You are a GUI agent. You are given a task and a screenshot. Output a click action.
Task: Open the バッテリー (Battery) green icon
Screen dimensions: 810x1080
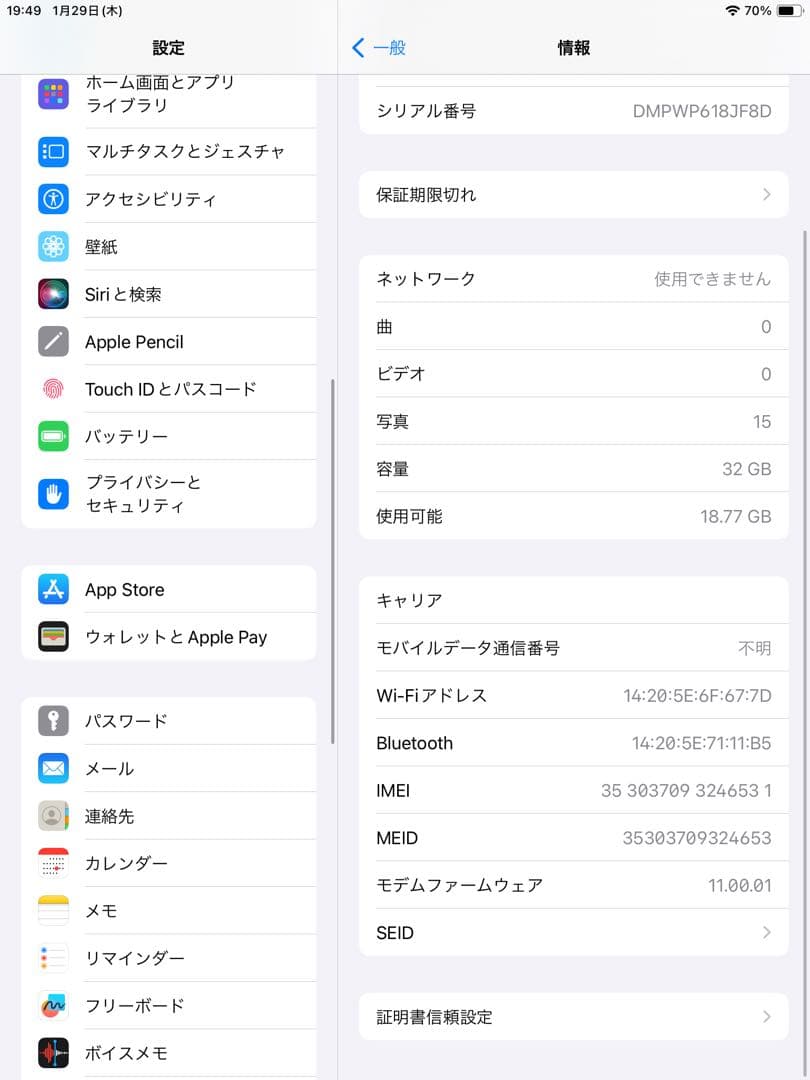coord(53,436)
